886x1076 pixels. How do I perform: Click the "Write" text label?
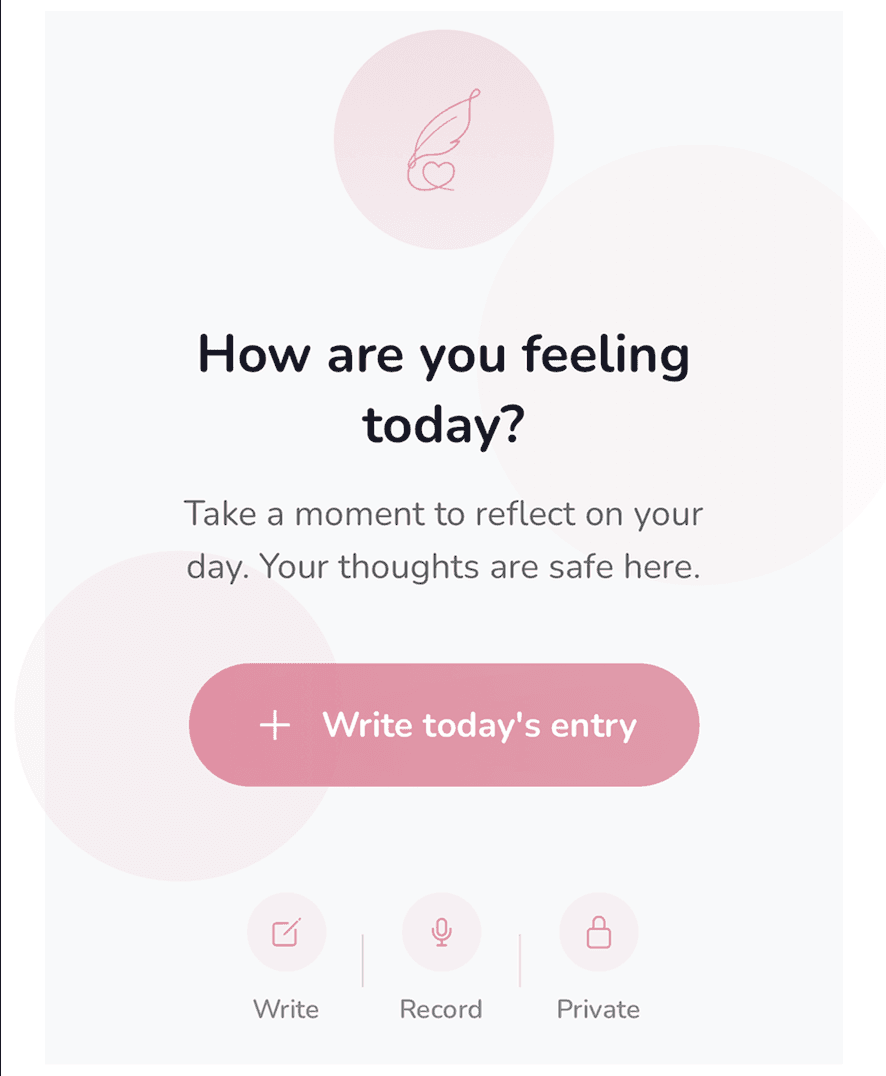pyautogui.click(x=286, y=1009)
